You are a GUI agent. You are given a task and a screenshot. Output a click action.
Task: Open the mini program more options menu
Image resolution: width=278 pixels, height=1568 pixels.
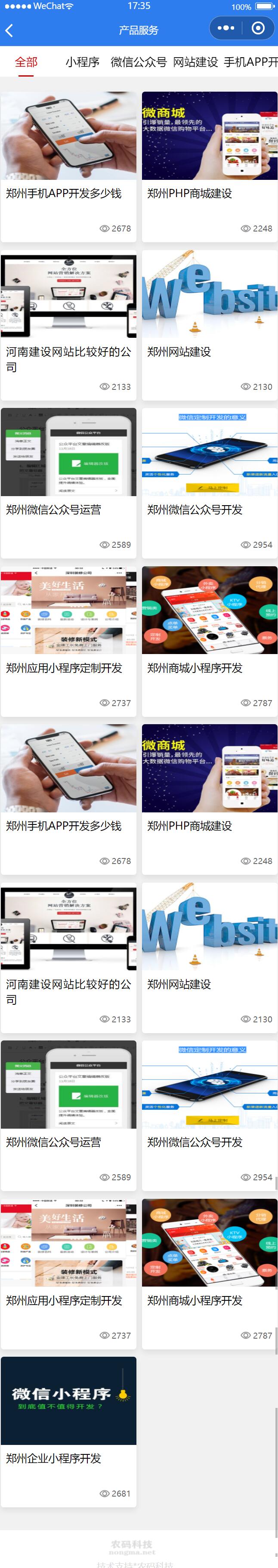(x=225, y=28)
